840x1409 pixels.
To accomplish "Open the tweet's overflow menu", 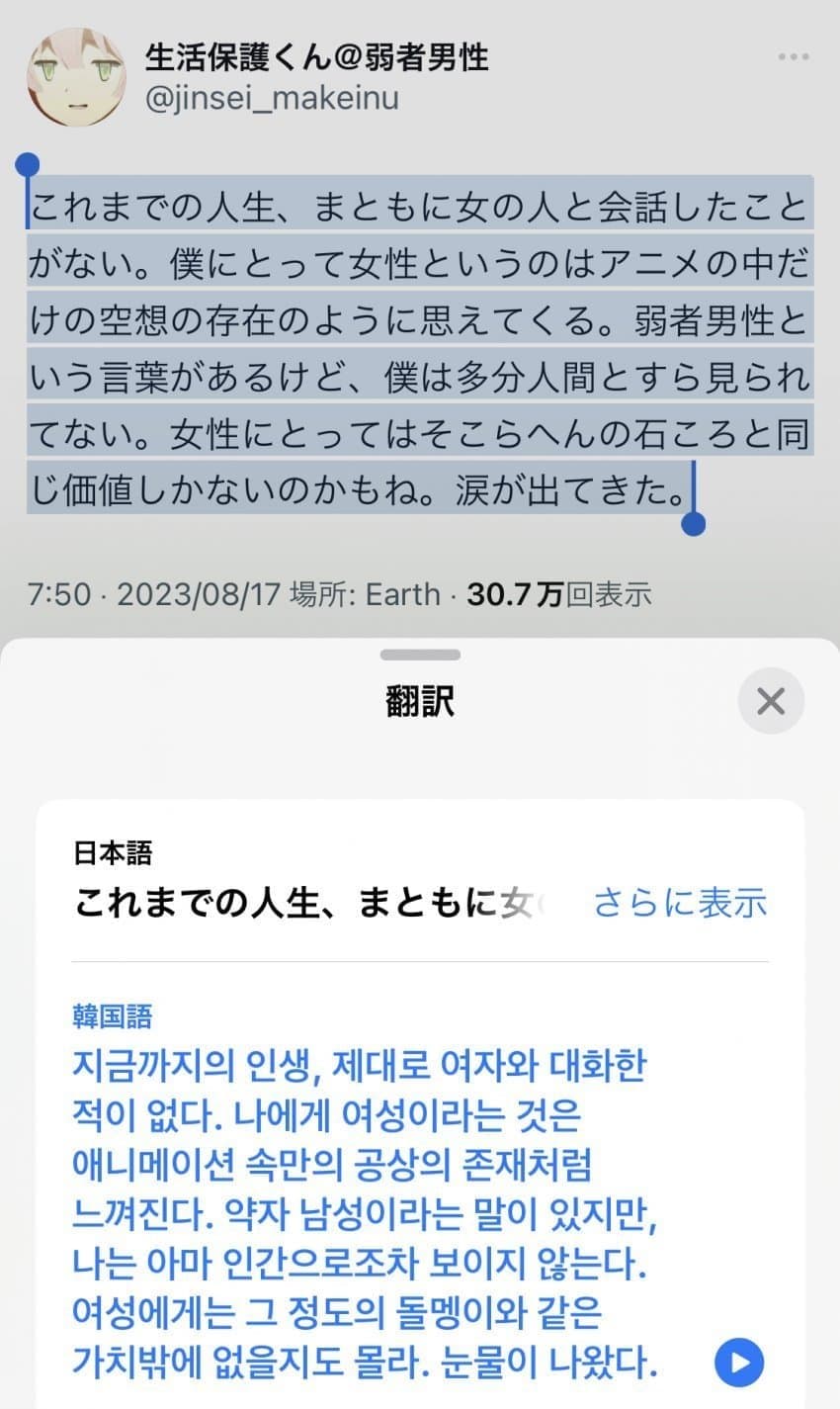I will 793,57.
